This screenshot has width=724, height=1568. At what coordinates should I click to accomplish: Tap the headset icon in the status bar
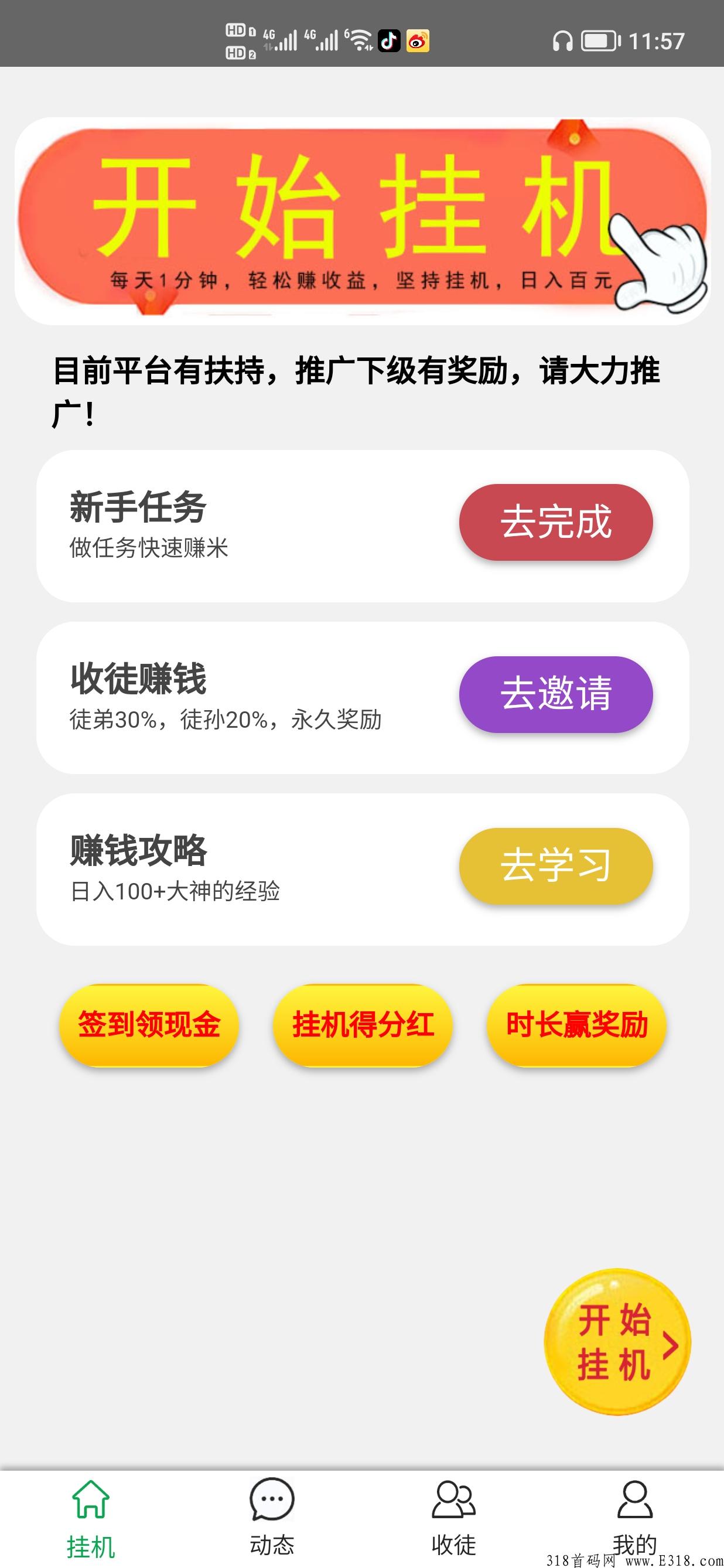point(563,41)
